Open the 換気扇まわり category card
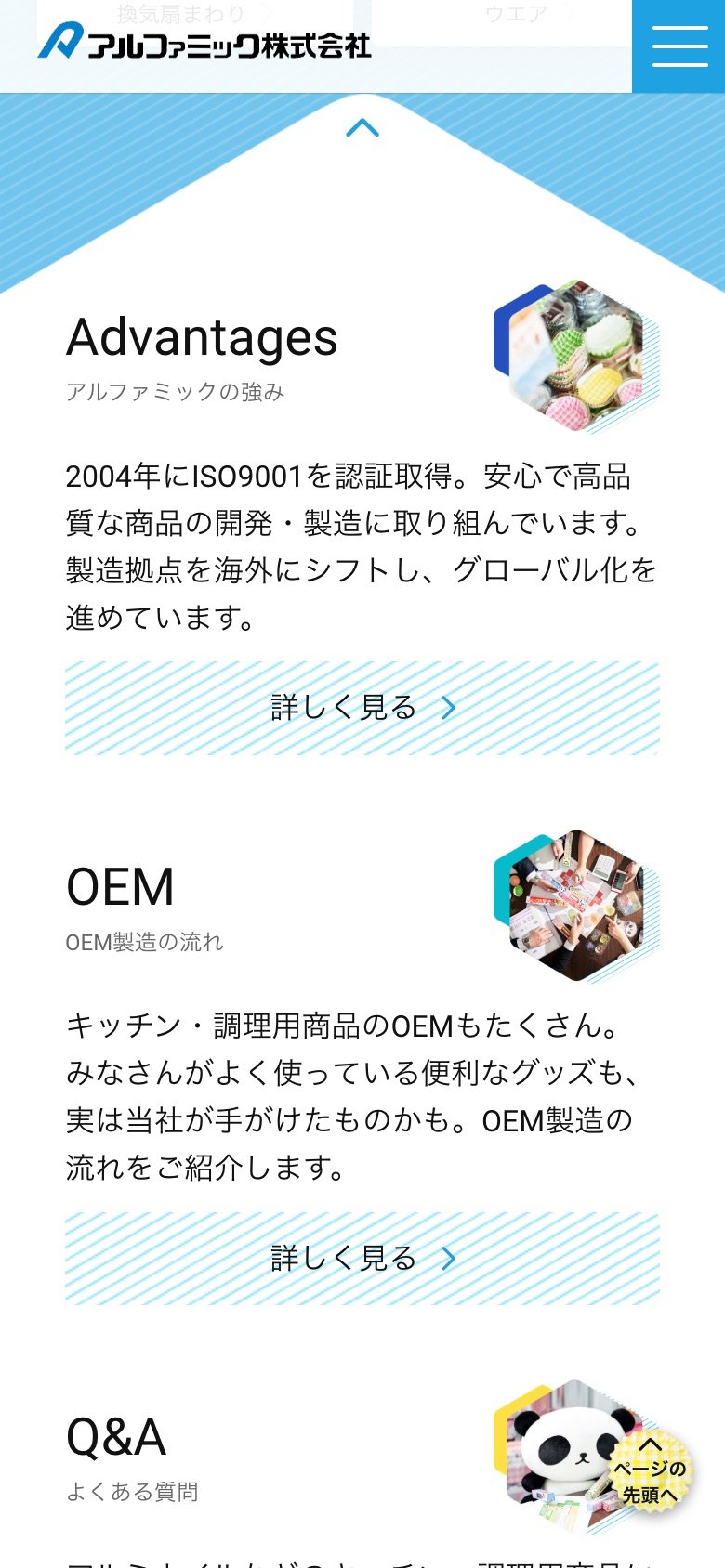Screen dimensions: 725x1568 coord(195,13)
